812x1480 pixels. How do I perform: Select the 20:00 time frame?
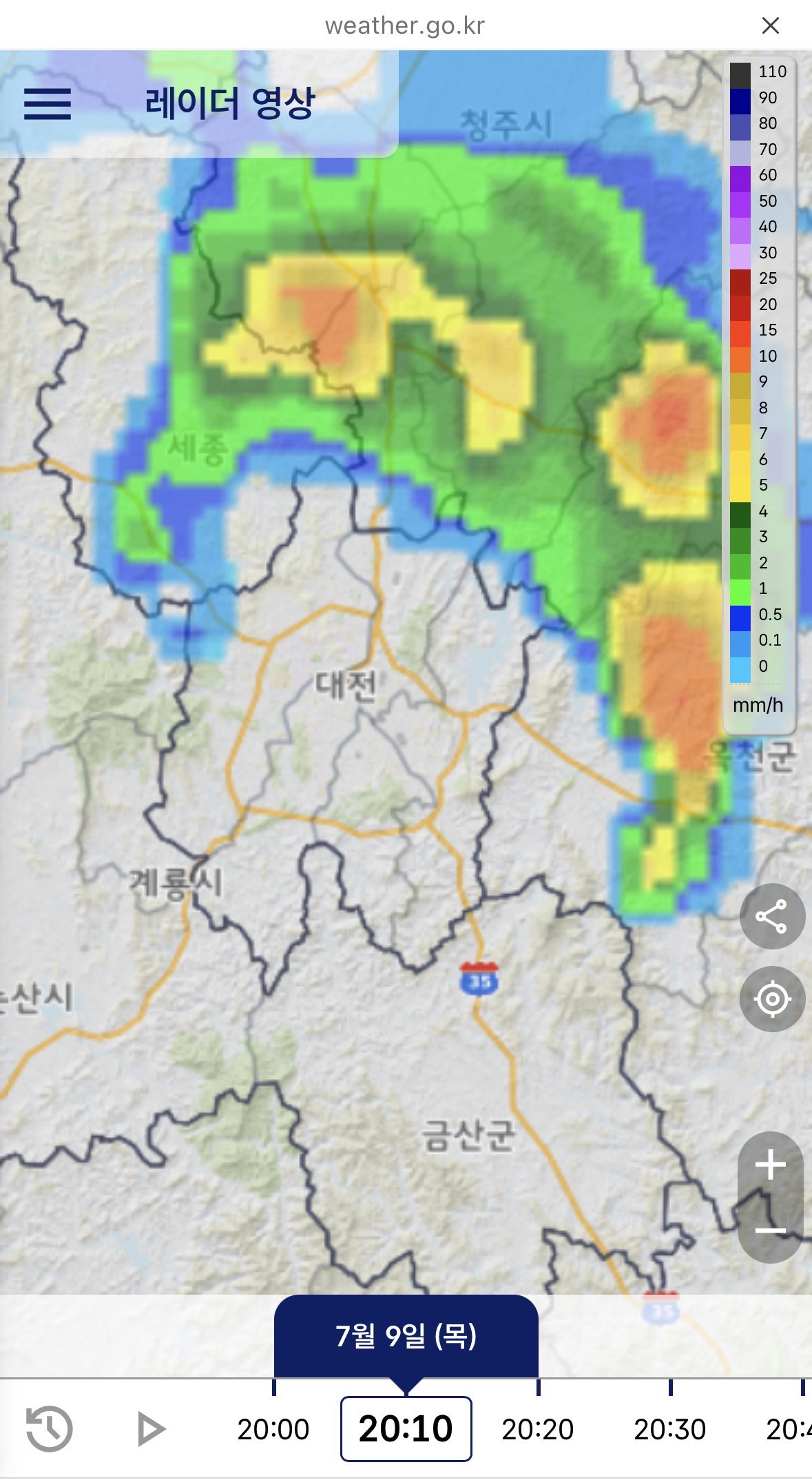[x=273, y=1429]
